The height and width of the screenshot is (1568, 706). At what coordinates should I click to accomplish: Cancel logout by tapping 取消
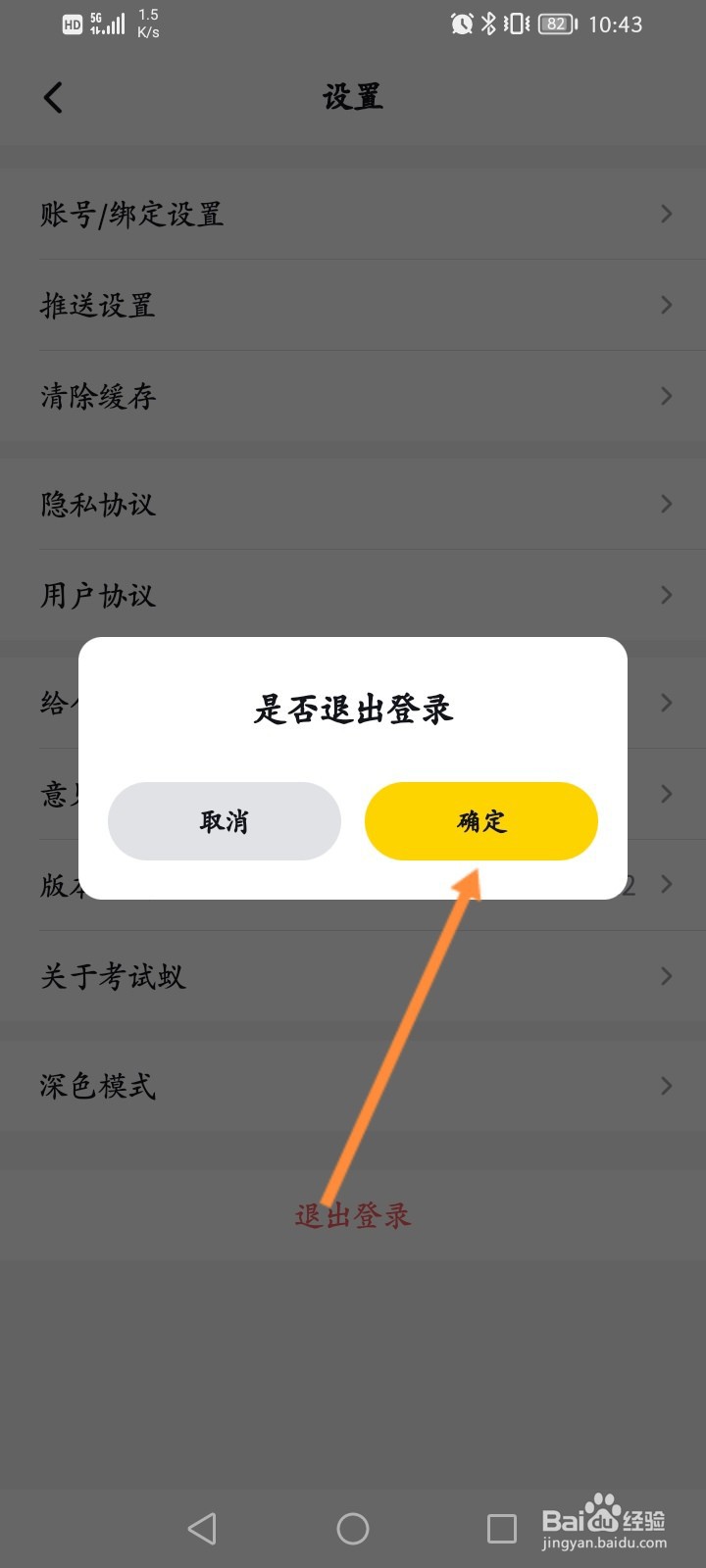pos(224,821)
